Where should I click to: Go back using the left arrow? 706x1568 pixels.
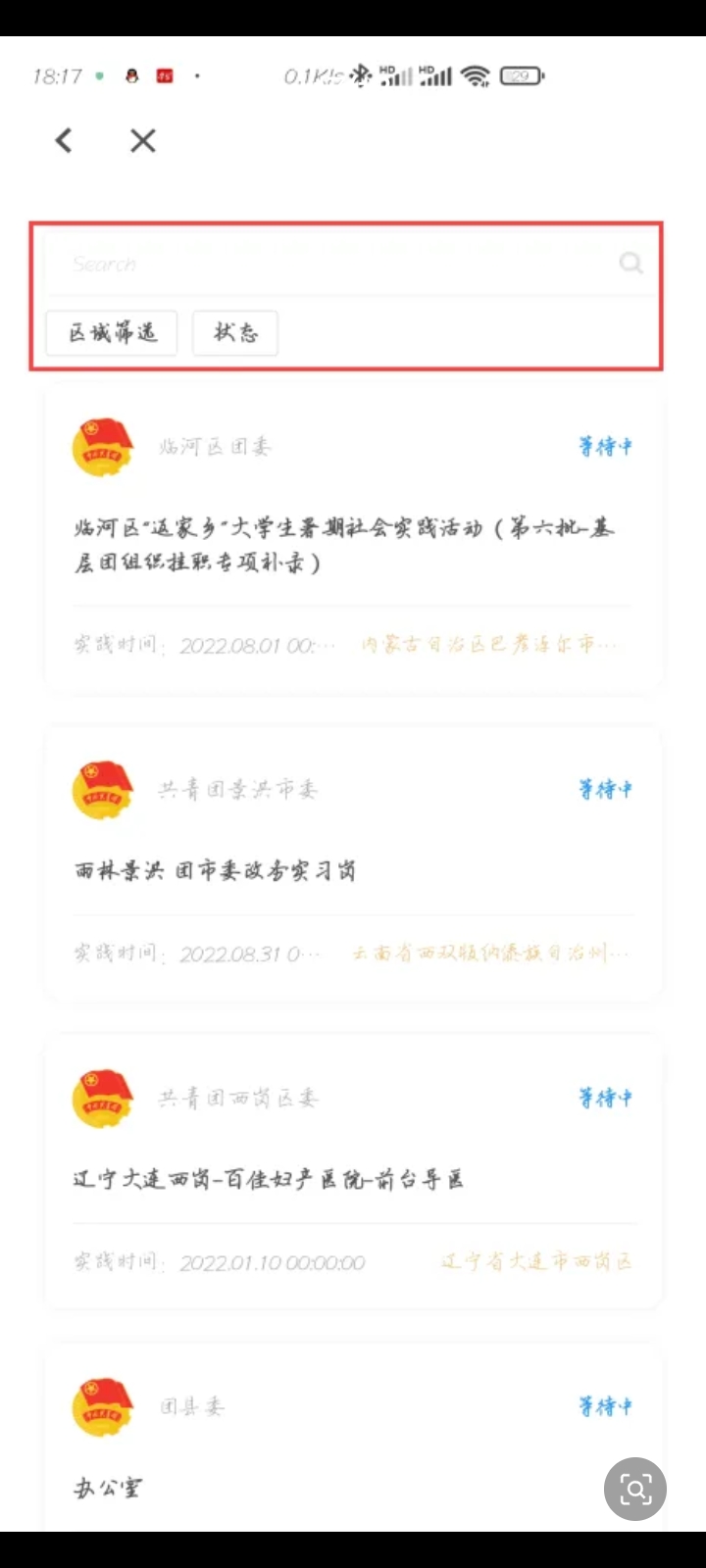point(64,141)
